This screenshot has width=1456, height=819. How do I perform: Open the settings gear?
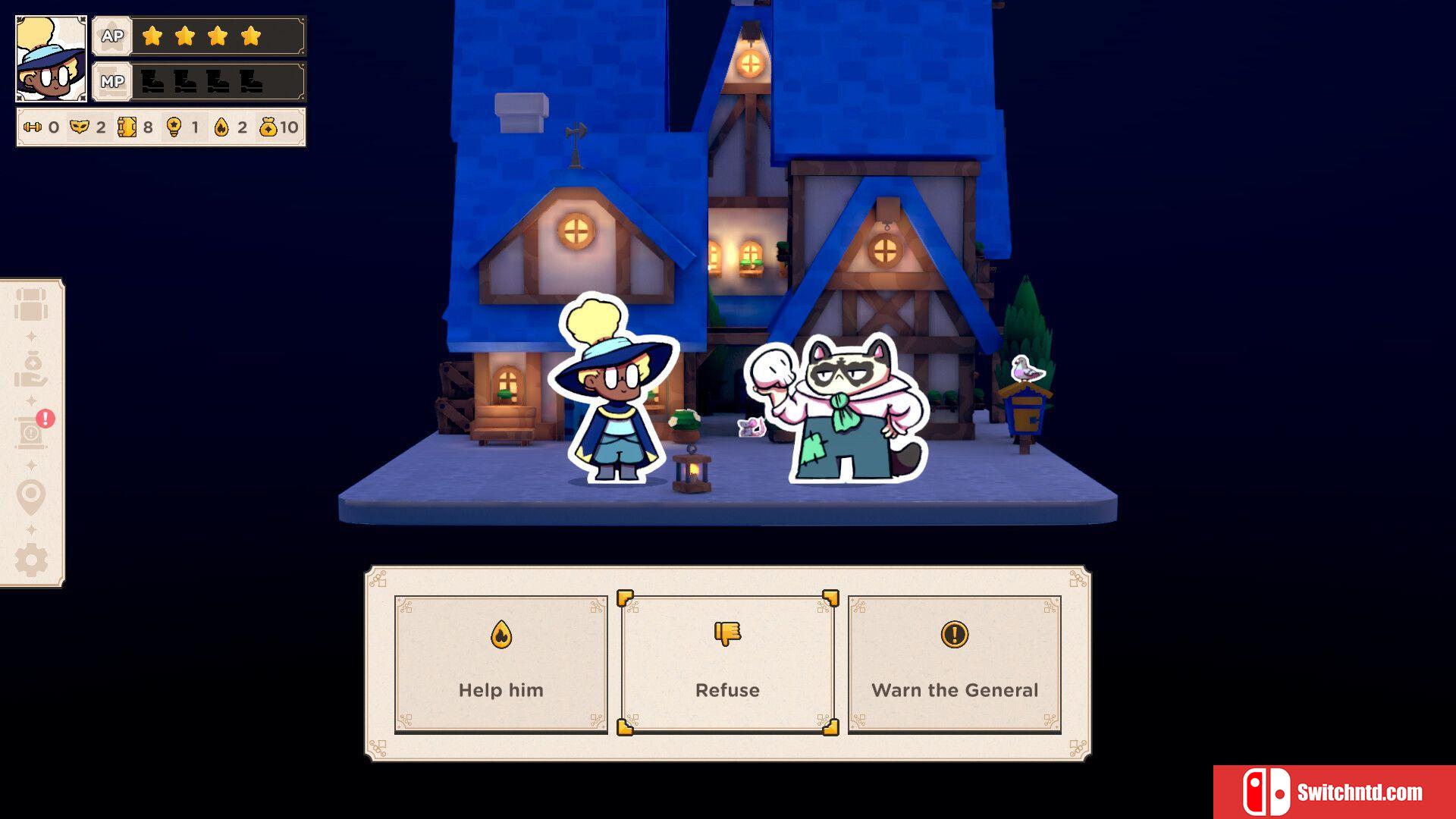coord(31,561)
